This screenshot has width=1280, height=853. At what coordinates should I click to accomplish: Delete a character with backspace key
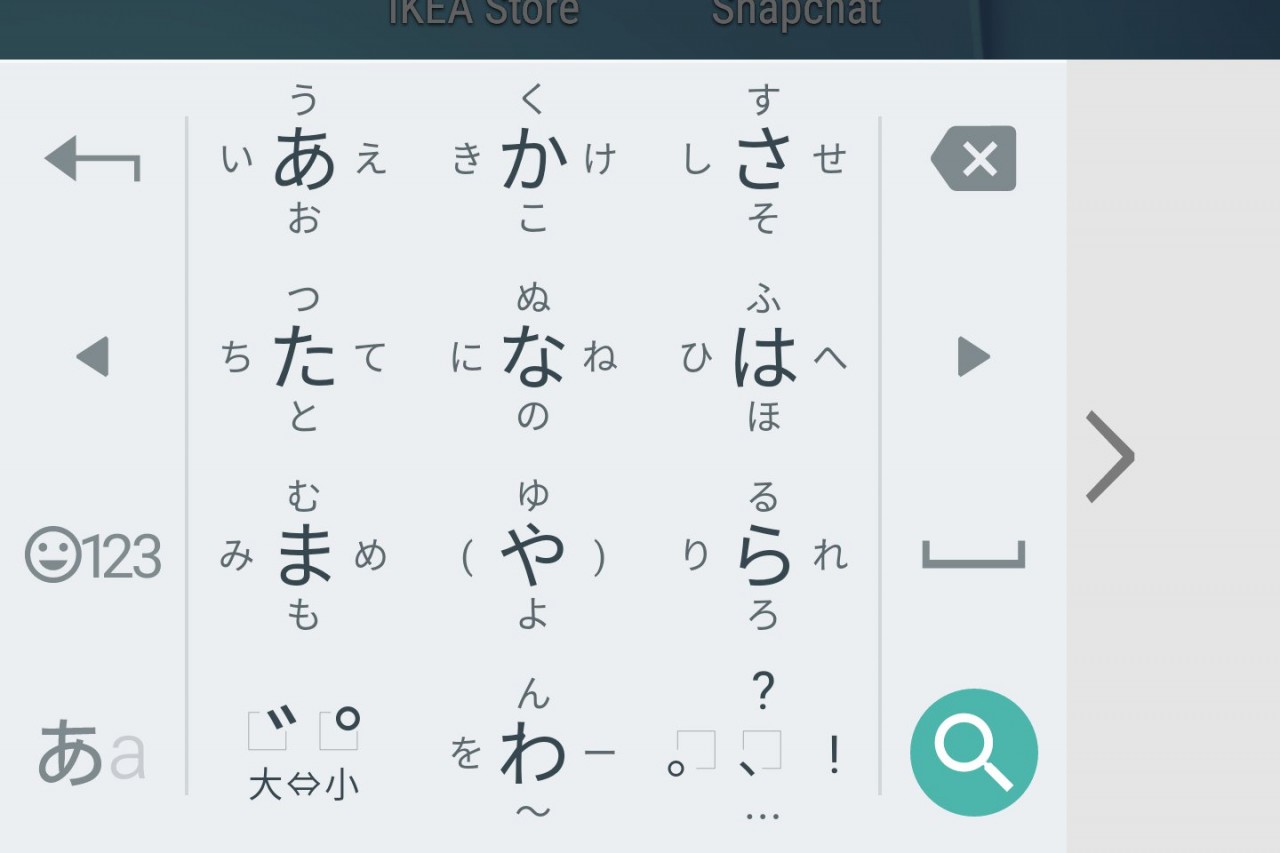973,159
